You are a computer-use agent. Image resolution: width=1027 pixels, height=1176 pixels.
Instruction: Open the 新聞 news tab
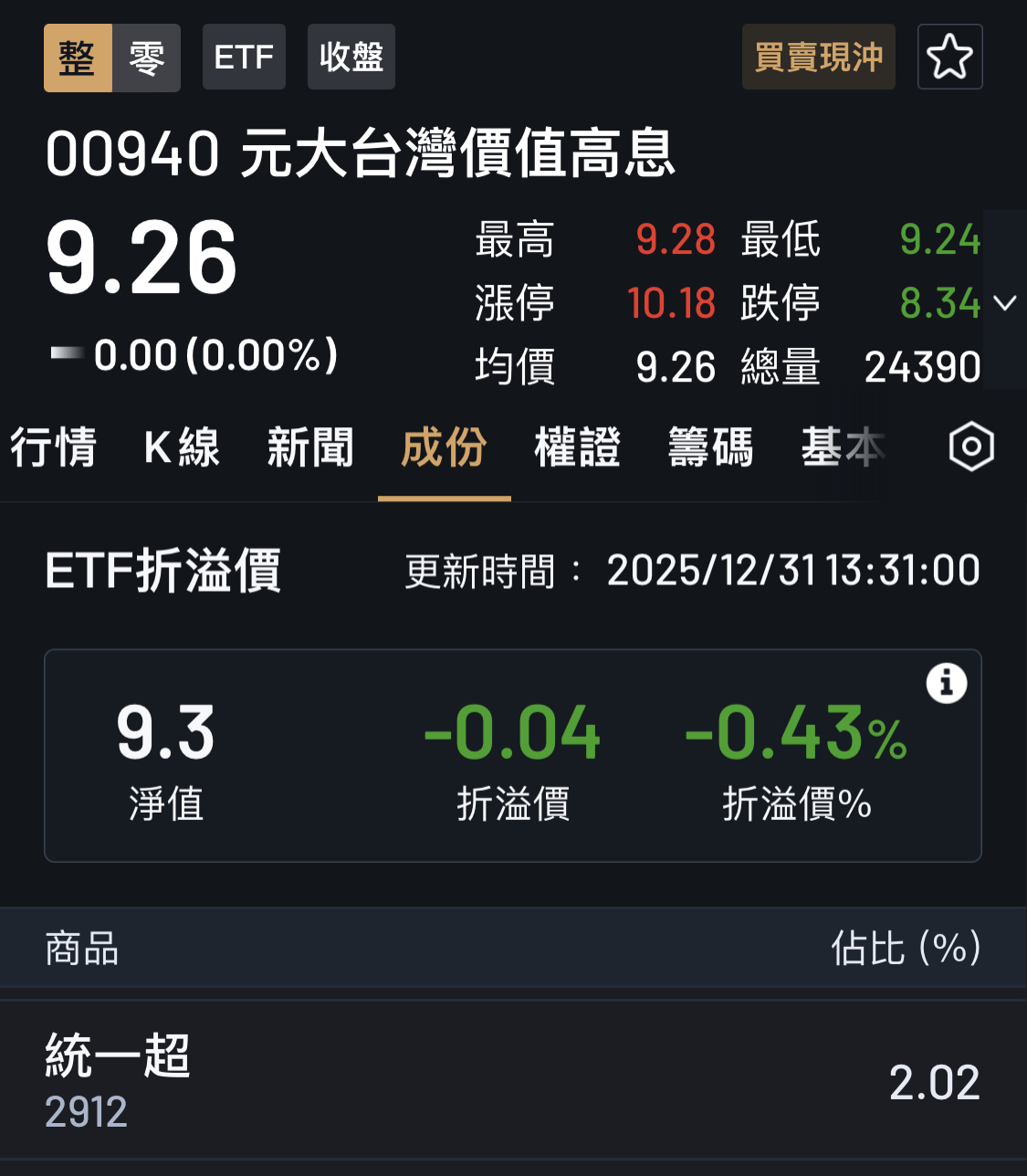tap(310, 447)
